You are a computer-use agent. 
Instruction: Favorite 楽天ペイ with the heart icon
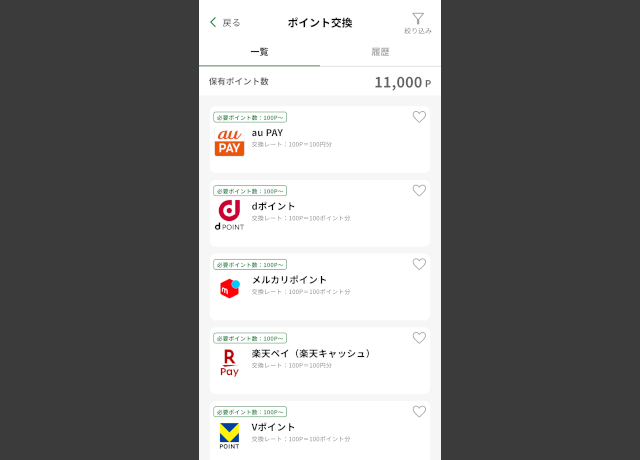(x=419, y=338)
